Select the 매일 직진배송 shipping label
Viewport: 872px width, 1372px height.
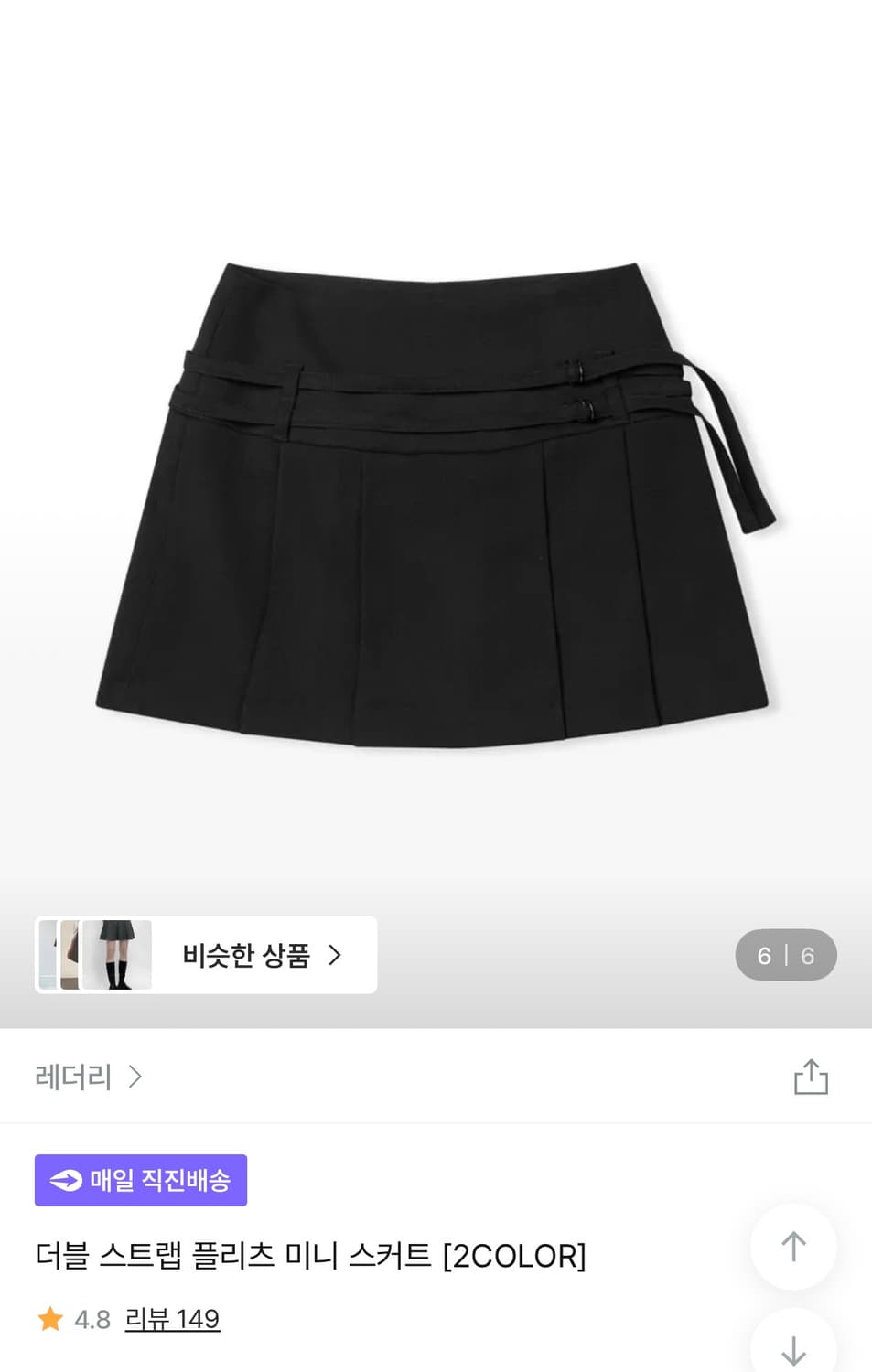(140, 1180)
